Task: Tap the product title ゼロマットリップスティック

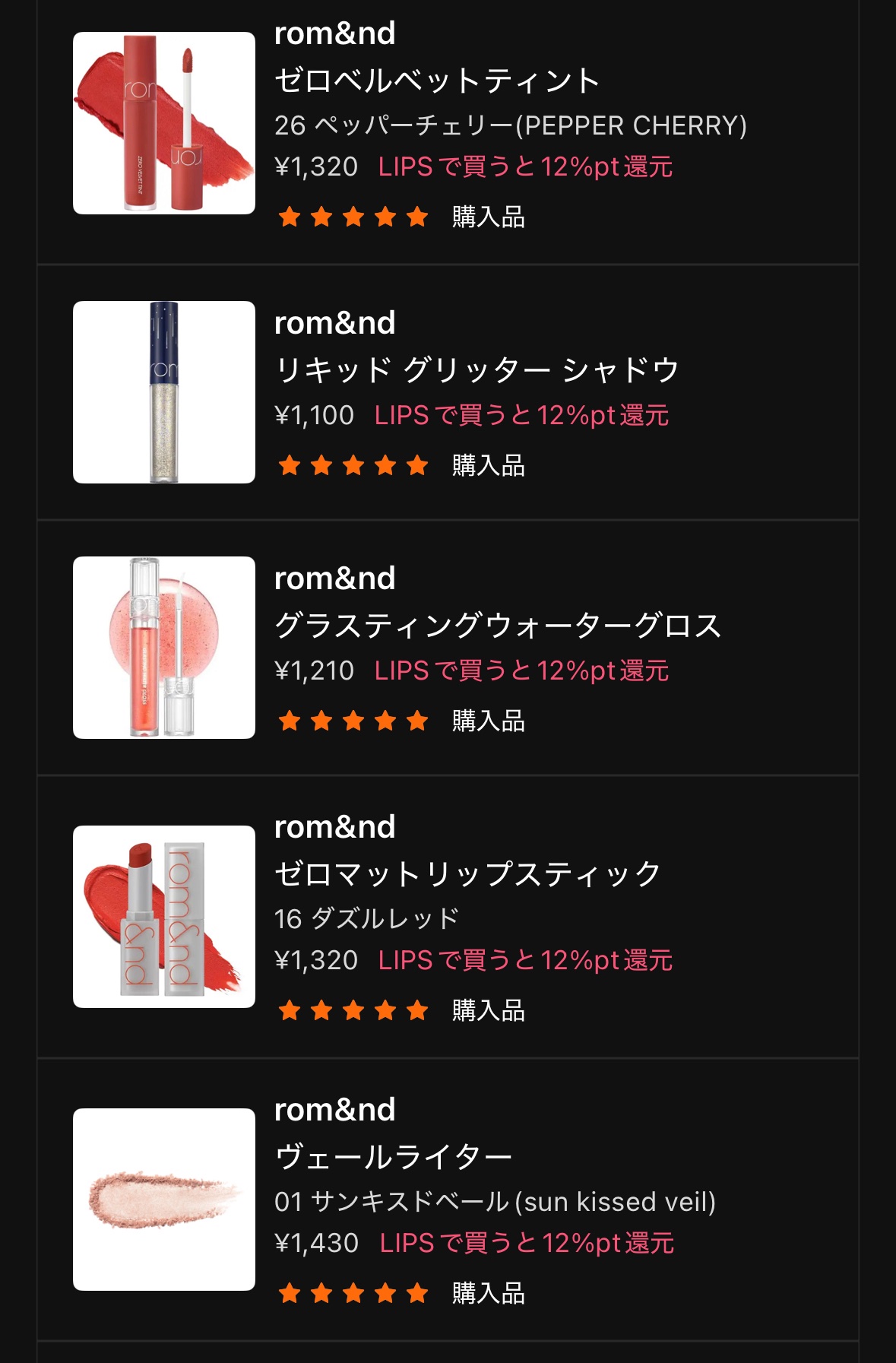Action: point(469,873)
